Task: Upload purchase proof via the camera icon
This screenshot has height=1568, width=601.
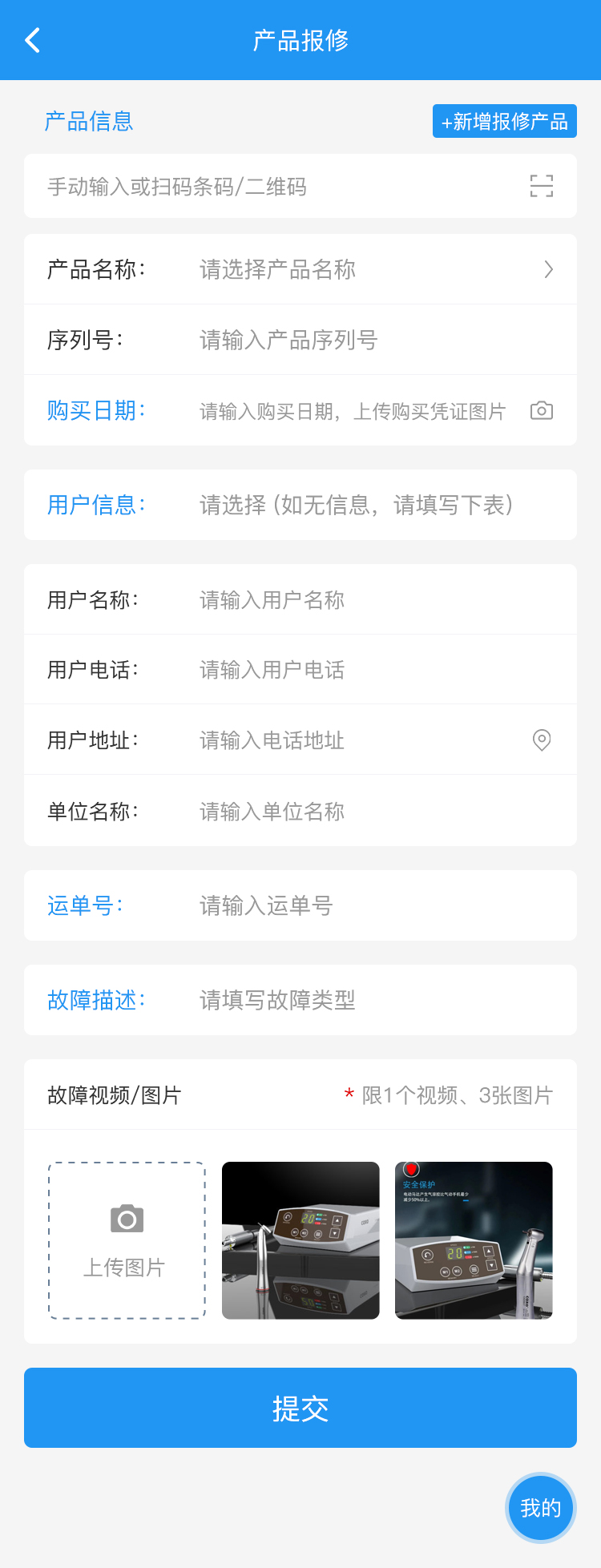Action: (x=542, y=411)
